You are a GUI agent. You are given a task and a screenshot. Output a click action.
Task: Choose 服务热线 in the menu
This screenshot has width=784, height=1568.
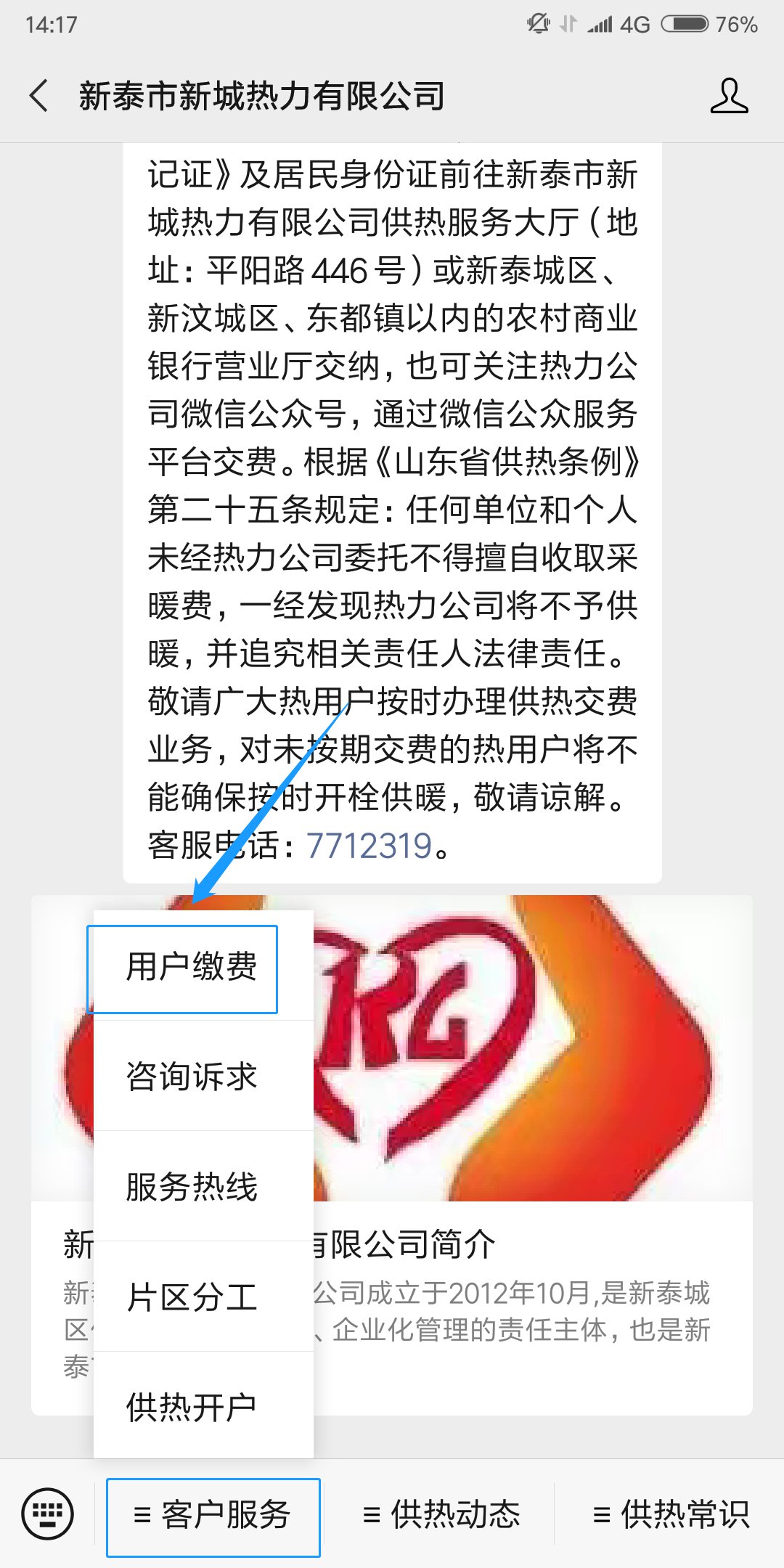tap(191, 1188)
